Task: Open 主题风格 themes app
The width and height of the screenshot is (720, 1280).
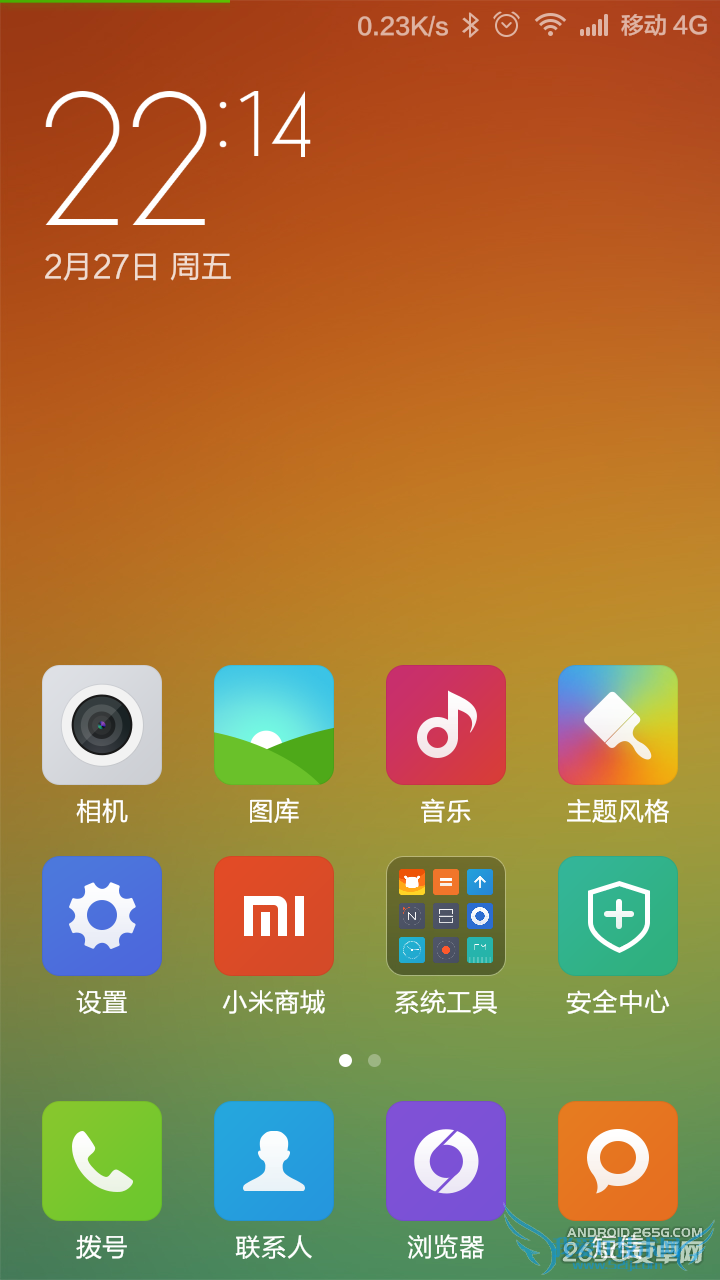Action: click(x=617, y=725)
